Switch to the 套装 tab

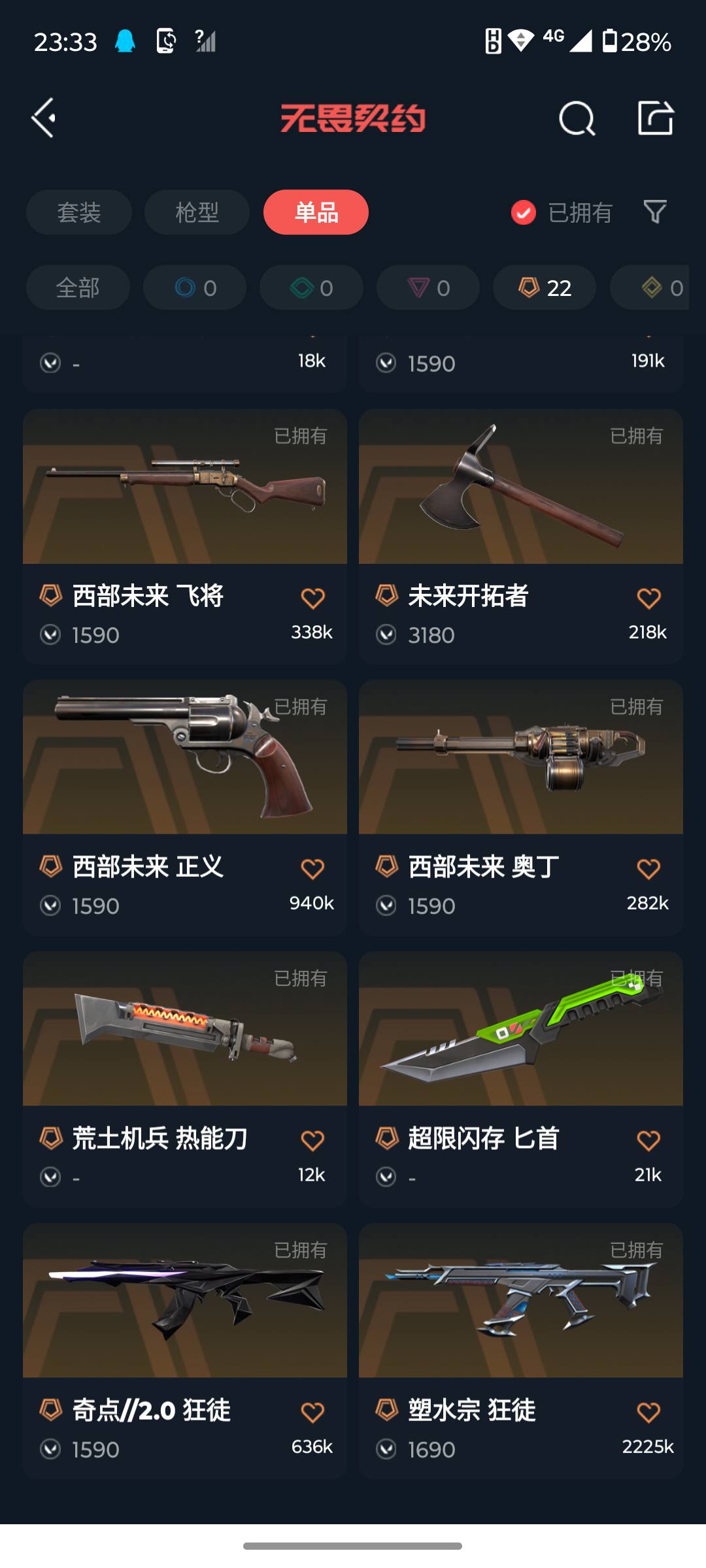pos(78,212)
